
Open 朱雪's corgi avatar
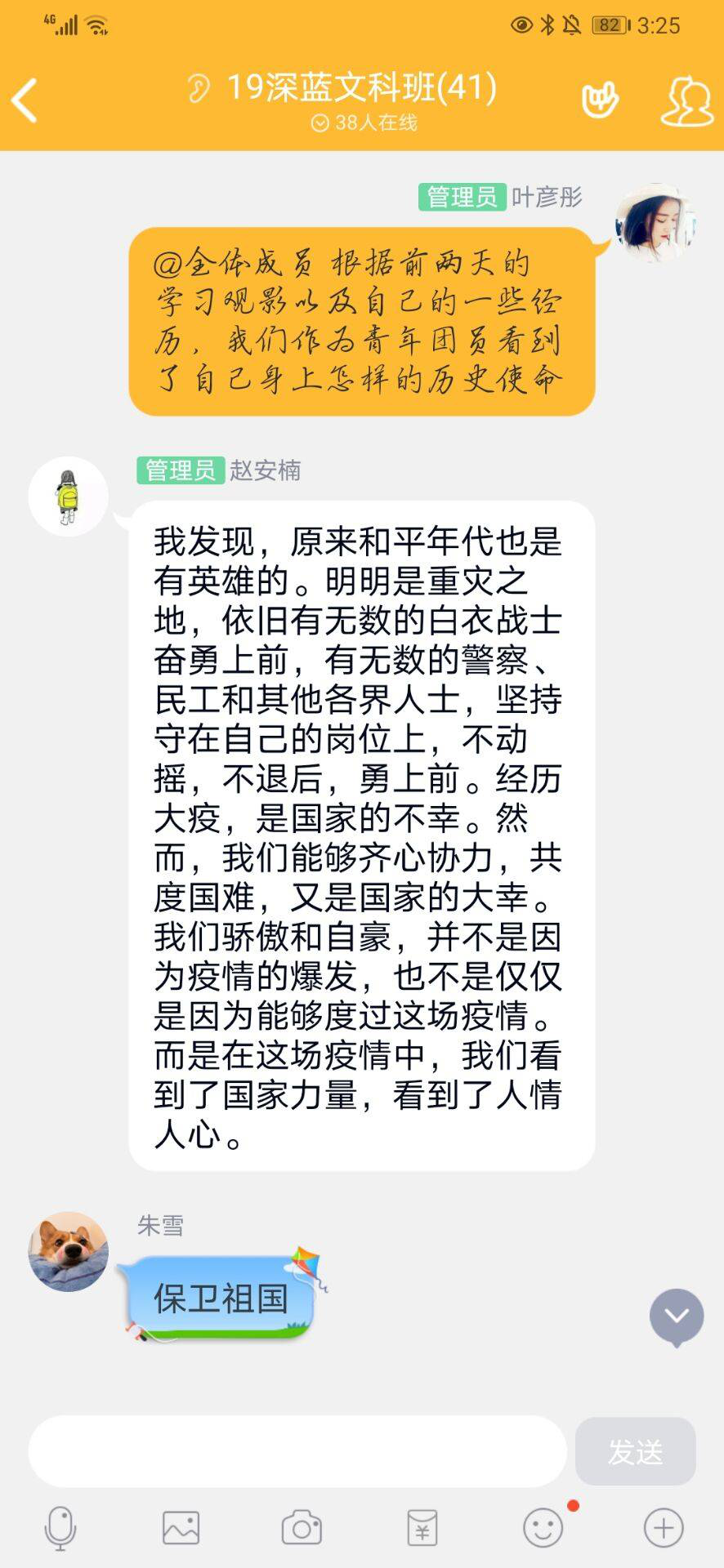click(69, 1250)
